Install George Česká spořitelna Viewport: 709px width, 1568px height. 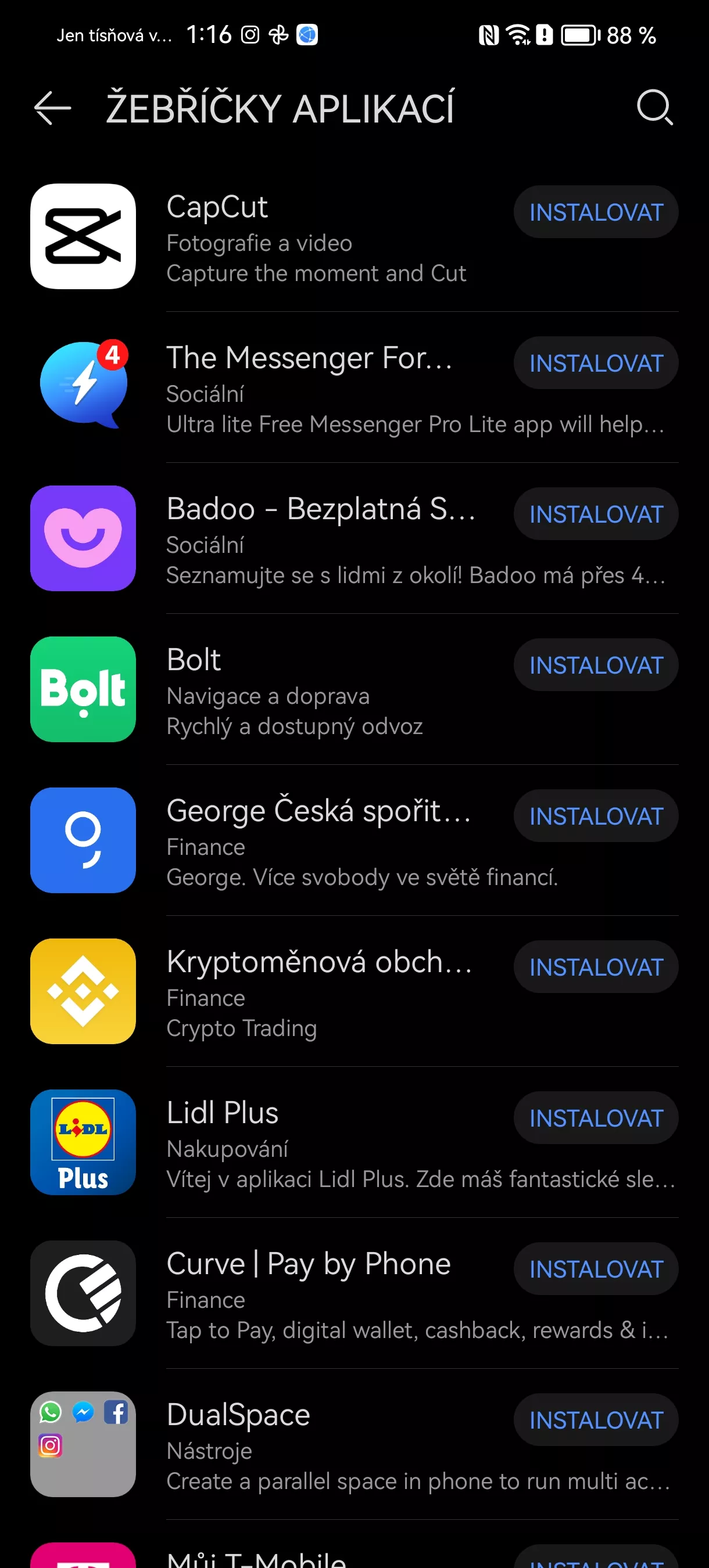(596, 816)
